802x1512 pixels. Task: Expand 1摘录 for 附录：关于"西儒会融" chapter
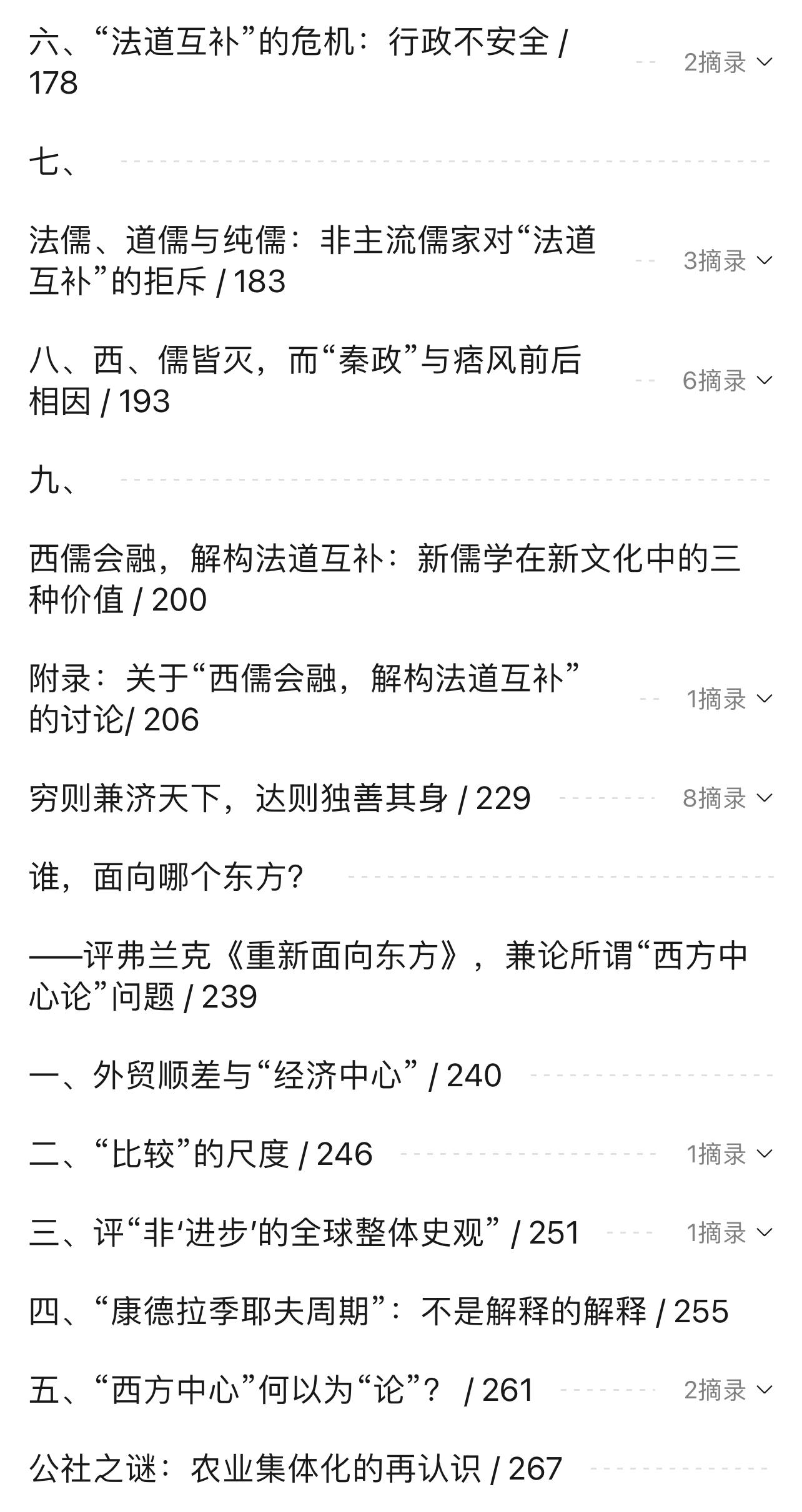click(730, 699)
